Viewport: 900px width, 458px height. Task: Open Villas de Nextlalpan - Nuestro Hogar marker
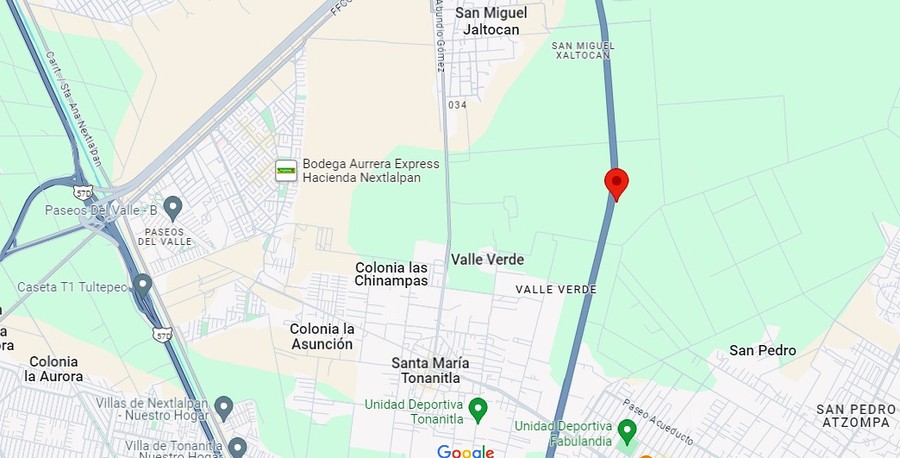coord(224,407)
